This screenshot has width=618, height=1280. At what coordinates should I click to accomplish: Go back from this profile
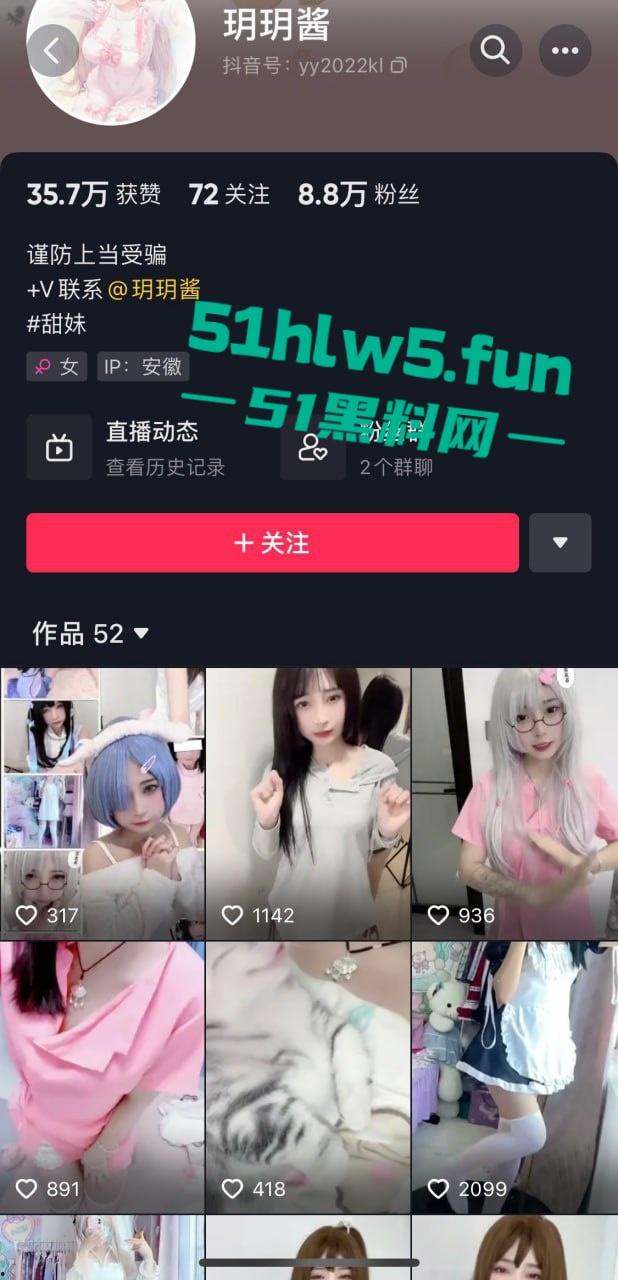coord(52,50)
